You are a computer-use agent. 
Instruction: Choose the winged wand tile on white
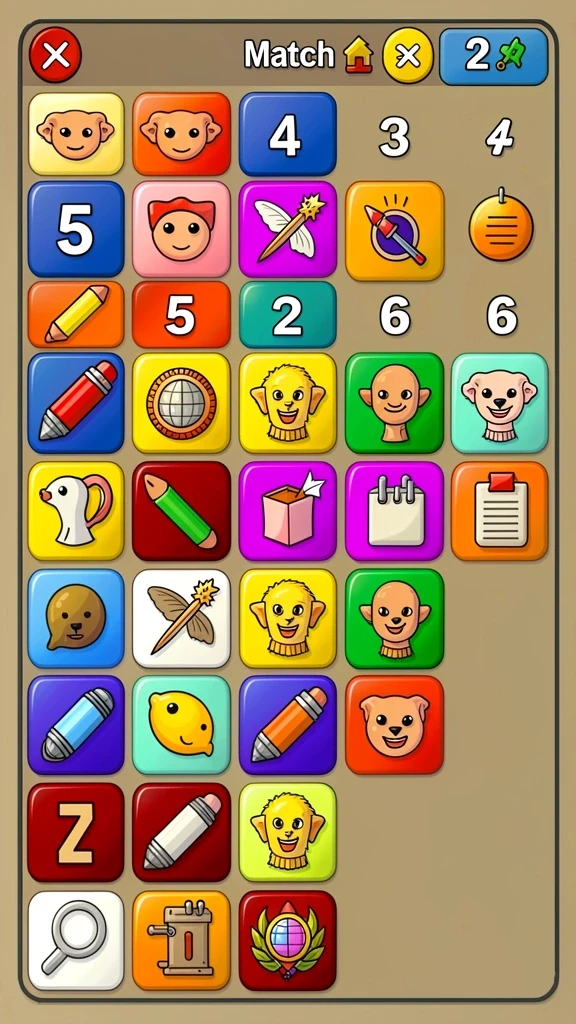pos(182,618)
